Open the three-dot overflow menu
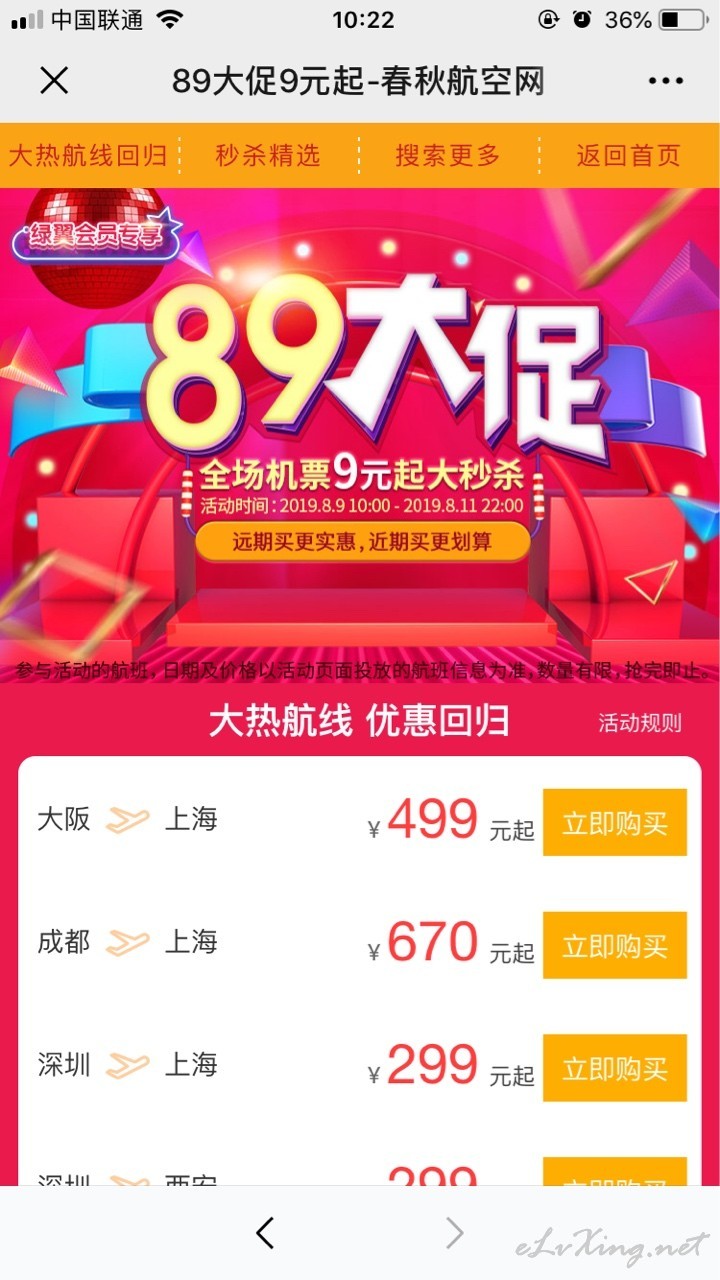The height and width of the screenshot is (1280, 720). 665,82
